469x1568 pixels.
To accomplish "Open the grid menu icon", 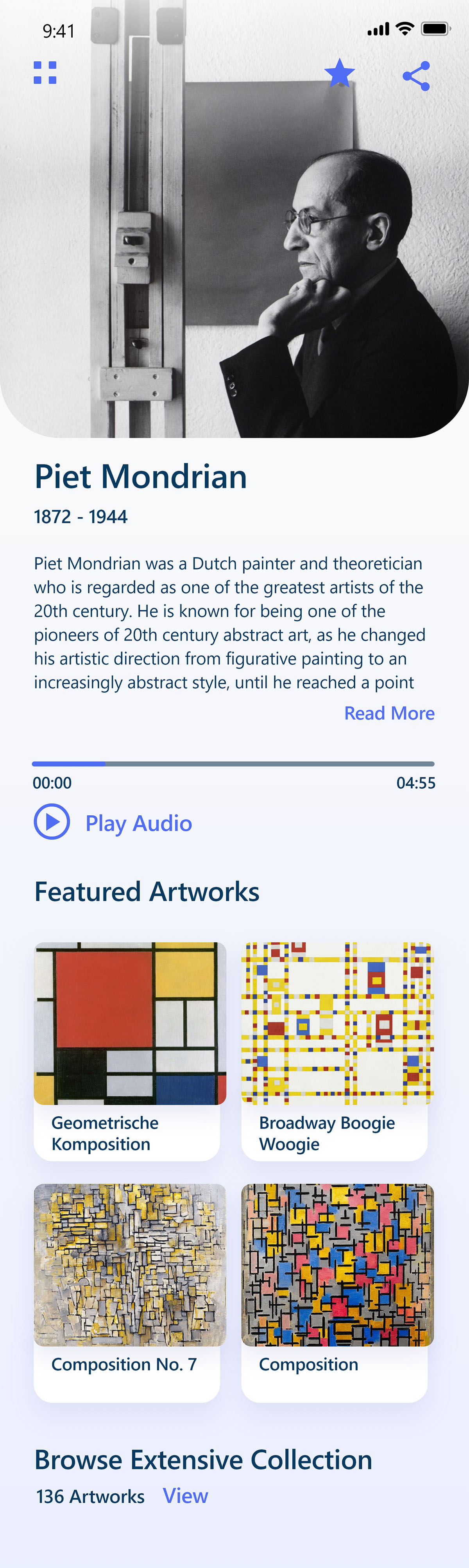I will coord(45,72).
